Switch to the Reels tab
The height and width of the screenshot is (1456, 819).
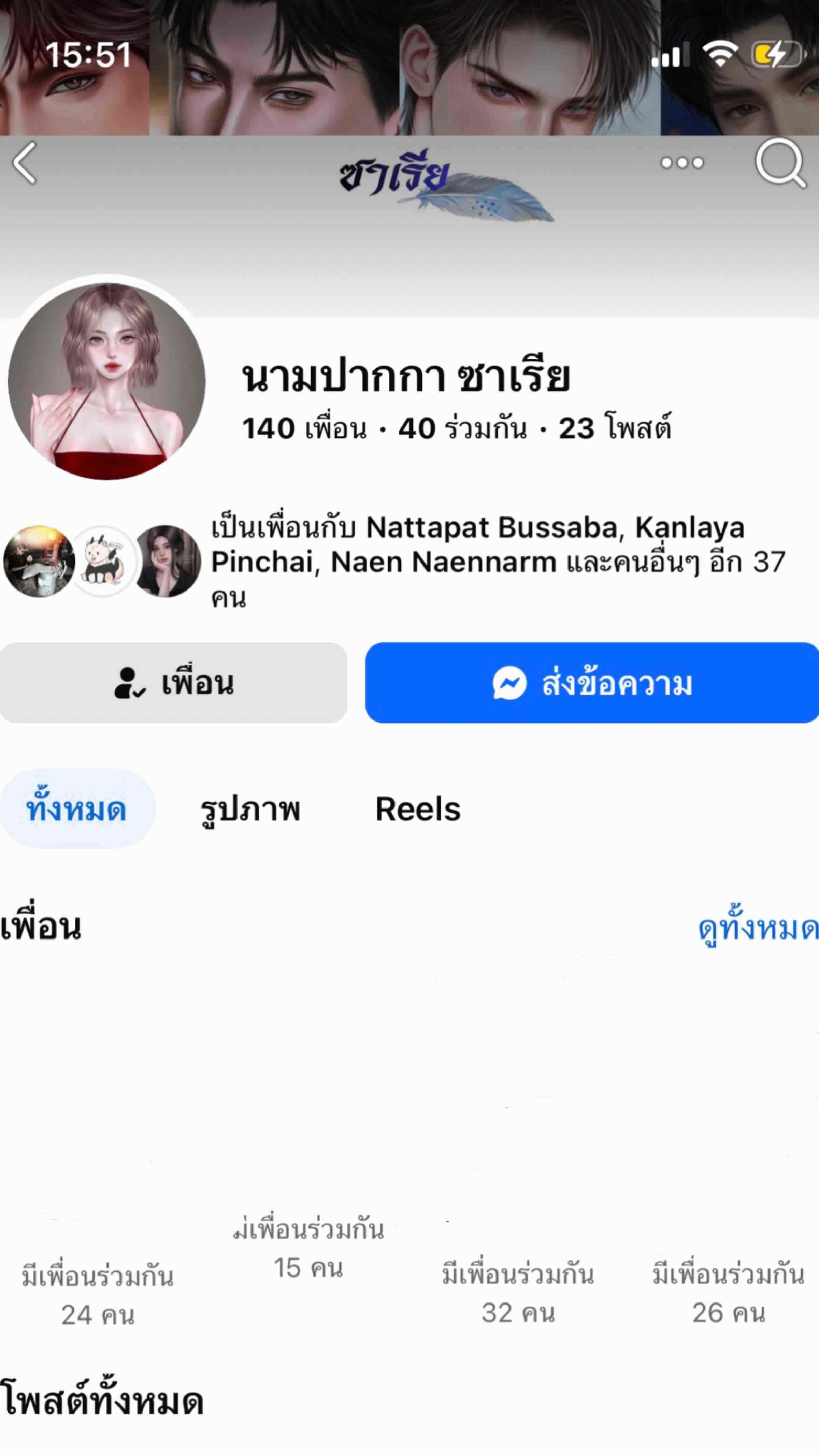[418, 809]
